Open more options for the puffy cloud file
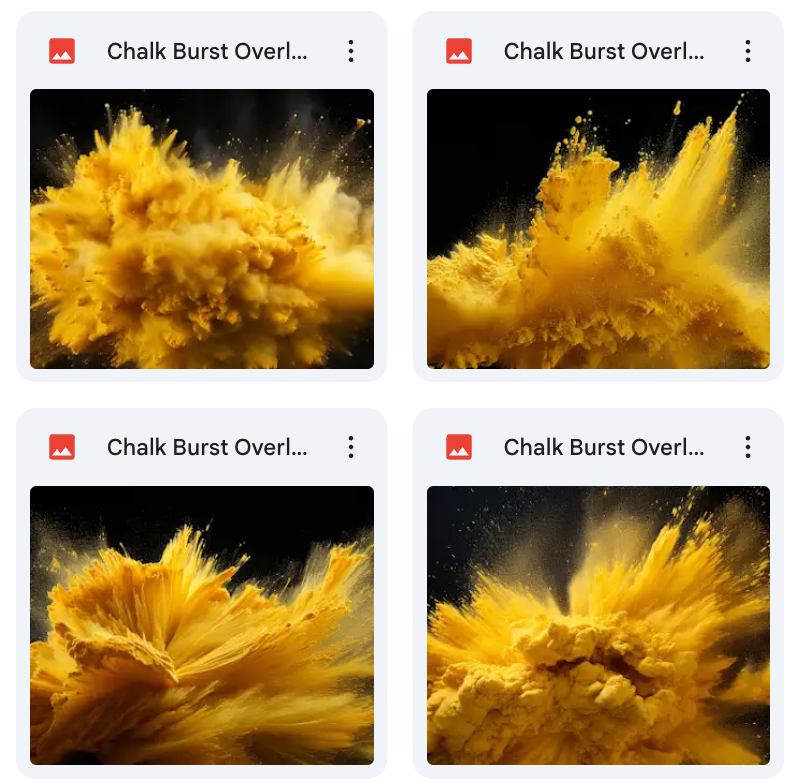This screenshot has height=784, width=794. coord(350,51)
